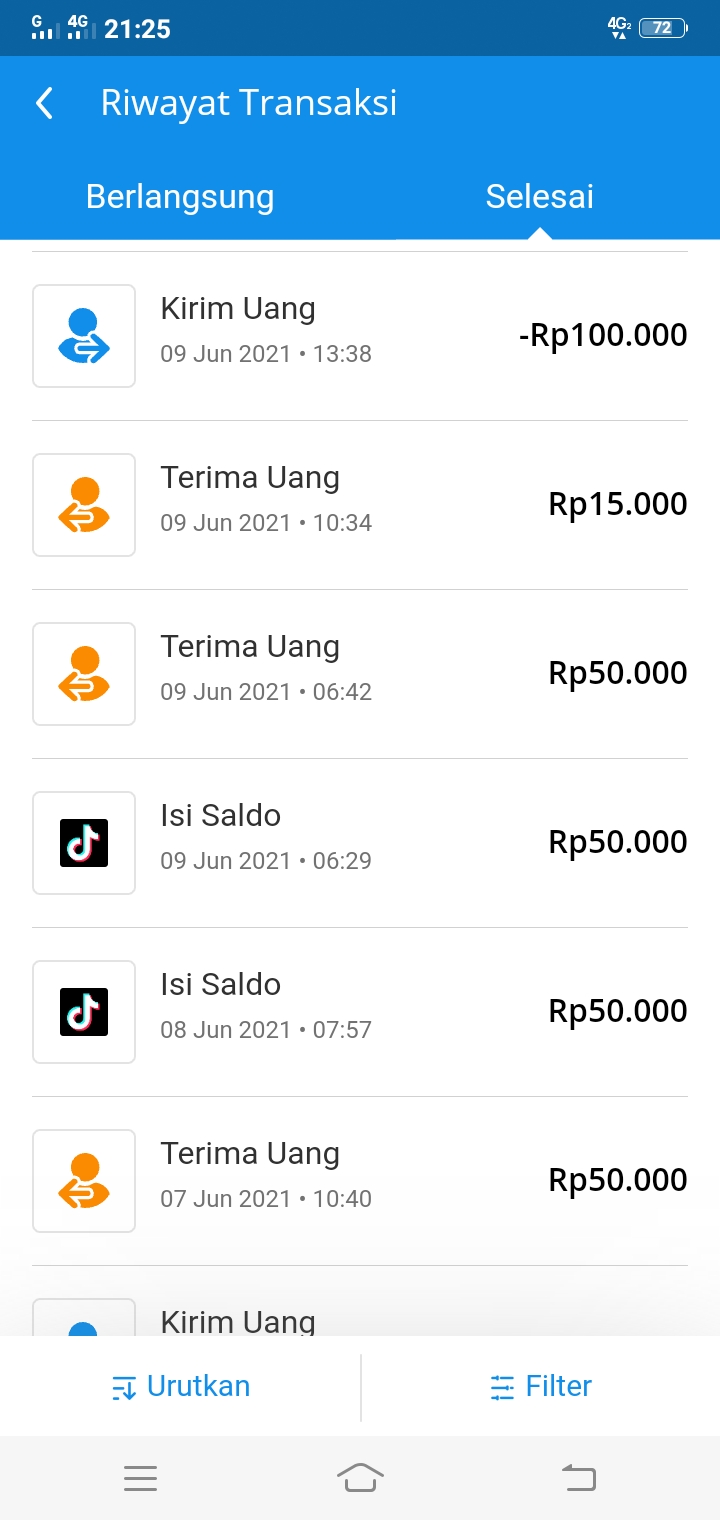This screenshot has width=720, height=1520.
Task: View Terima Uang from 09 Jun 06:42
Action: [360, 674]
